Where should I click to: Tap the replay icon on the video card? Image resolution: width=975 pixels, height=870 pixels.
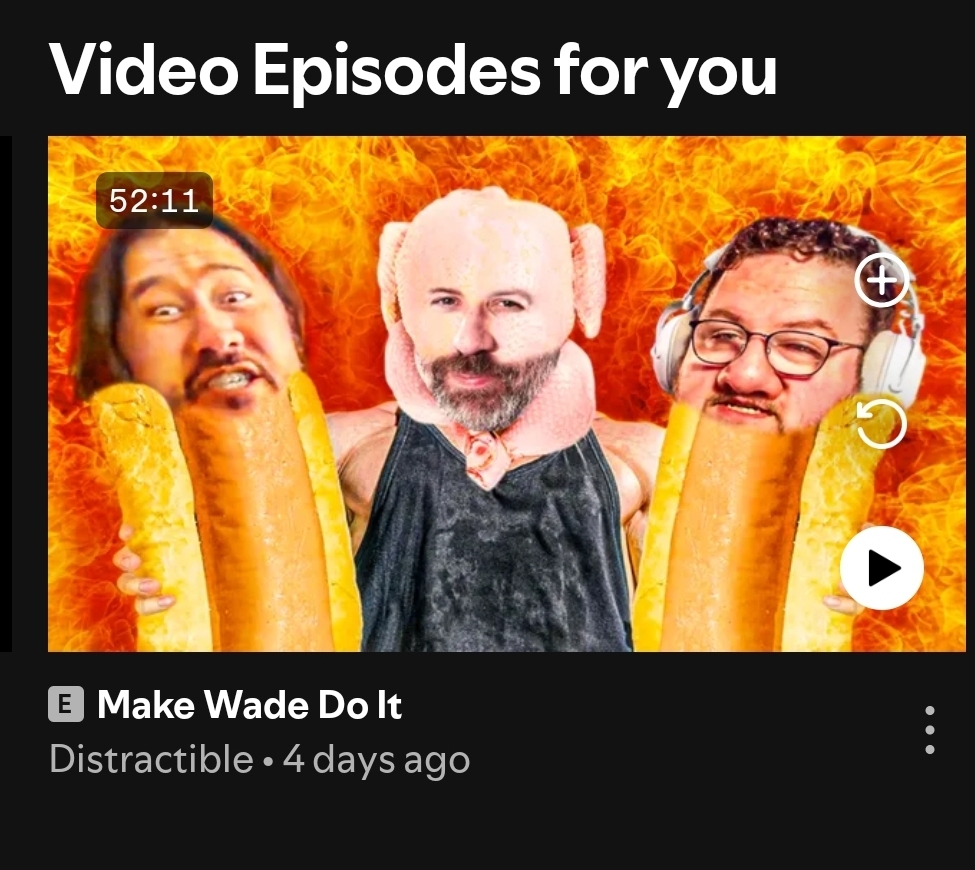tap(881, 424)
